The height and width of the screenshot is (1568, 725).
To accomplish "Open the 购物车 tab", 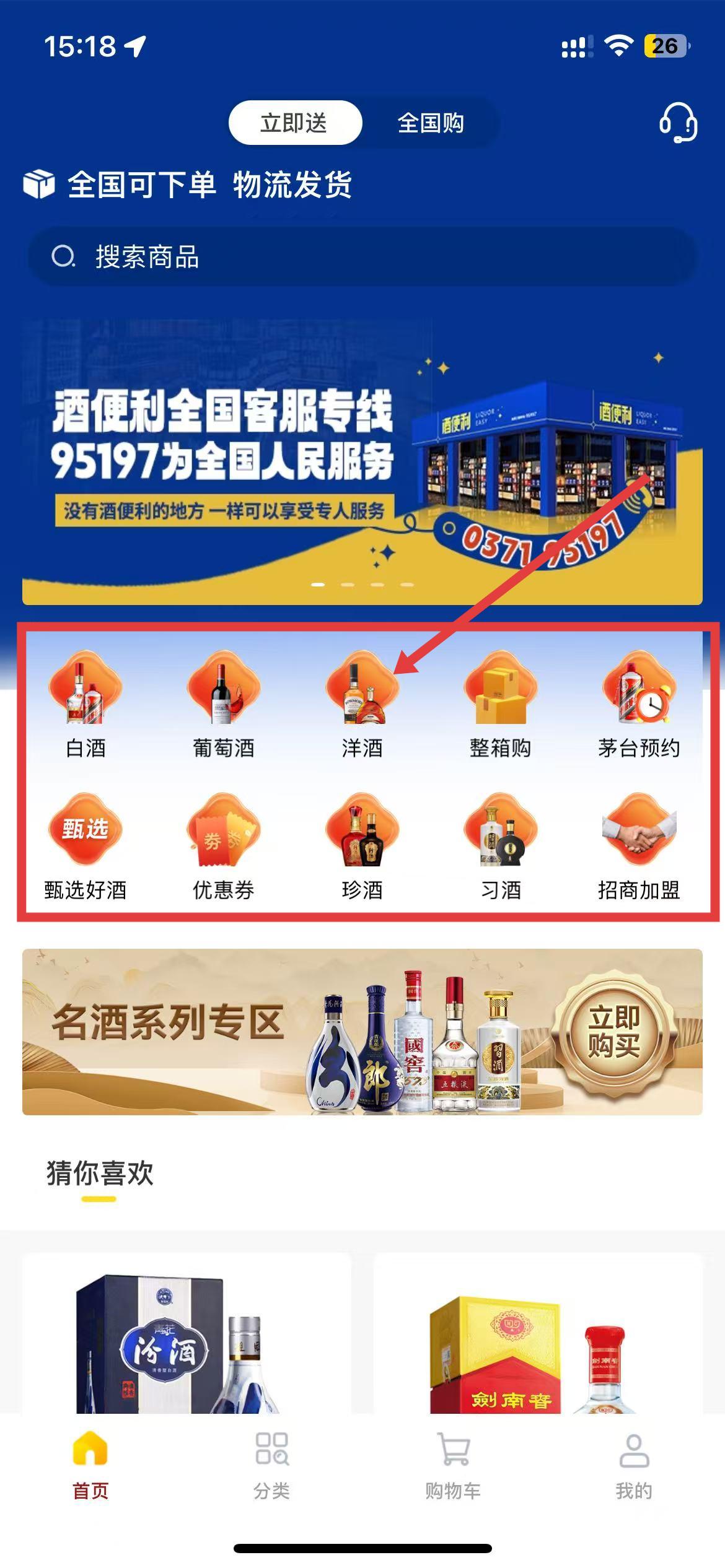I will click(x=453, y=1465).
